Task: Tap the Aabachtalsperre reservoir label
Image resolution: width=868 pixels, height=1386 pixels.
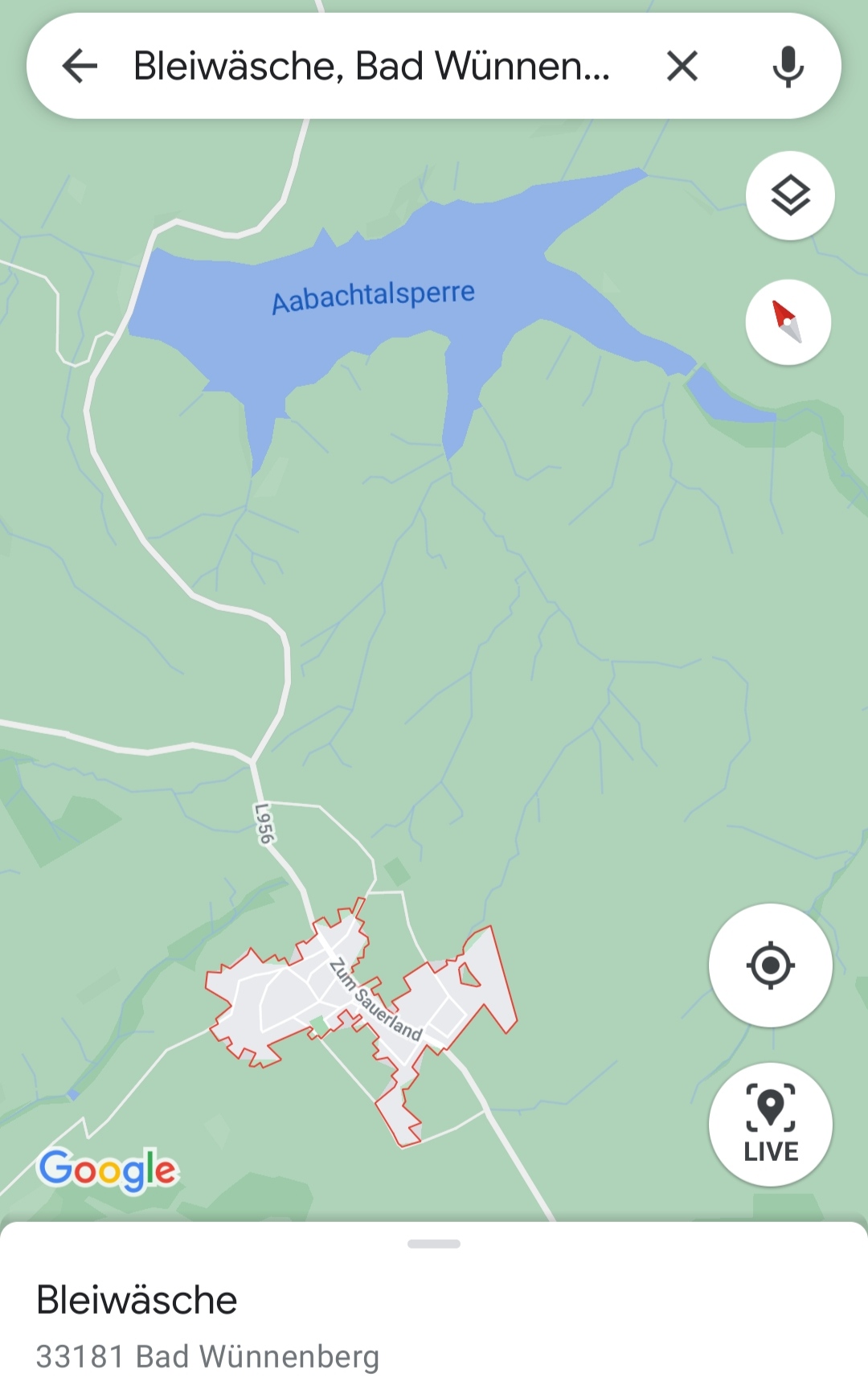Action: (373, 296)
